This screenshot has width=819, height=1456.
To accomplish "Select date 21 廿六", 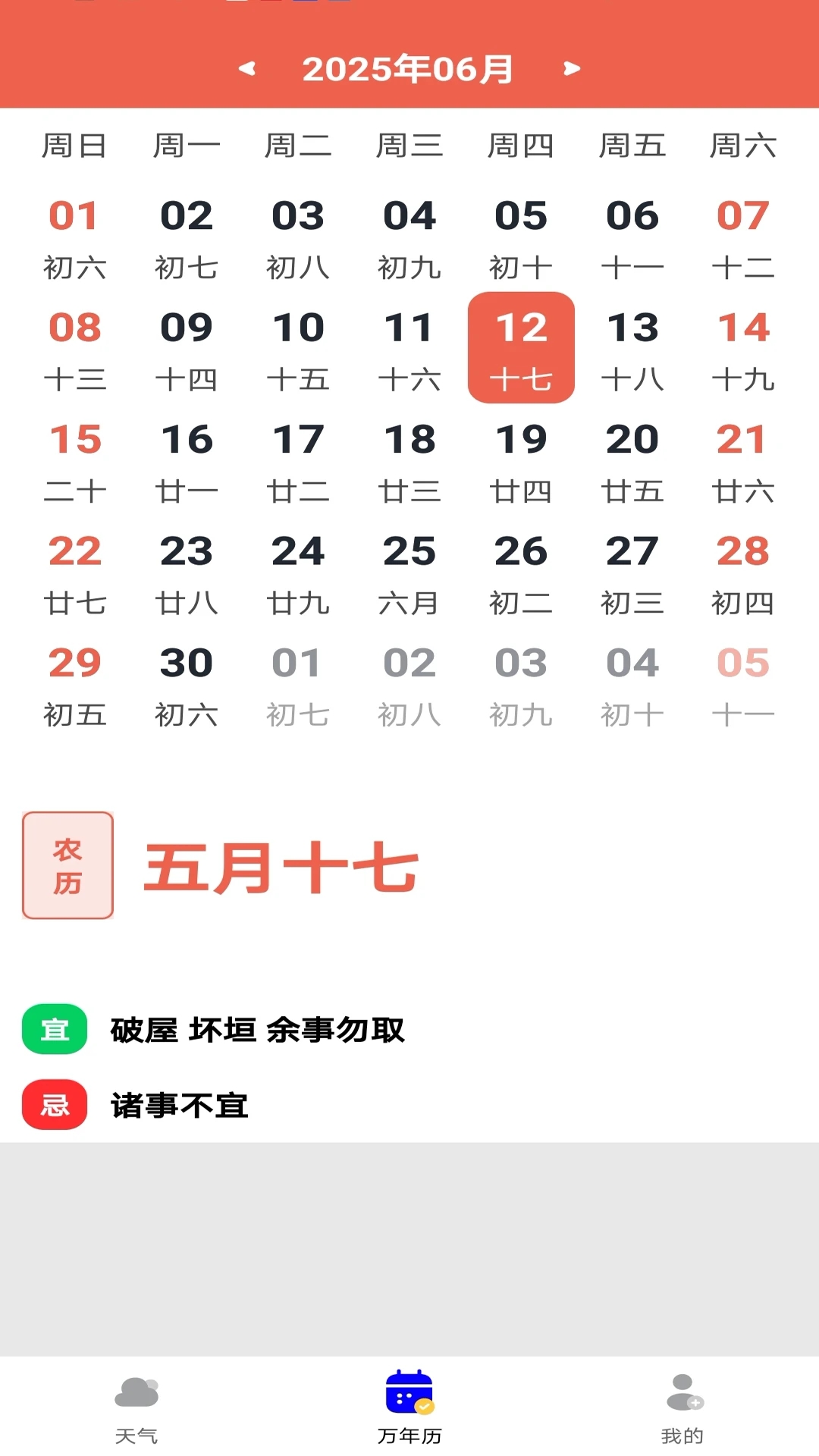I will click(743, 460).
